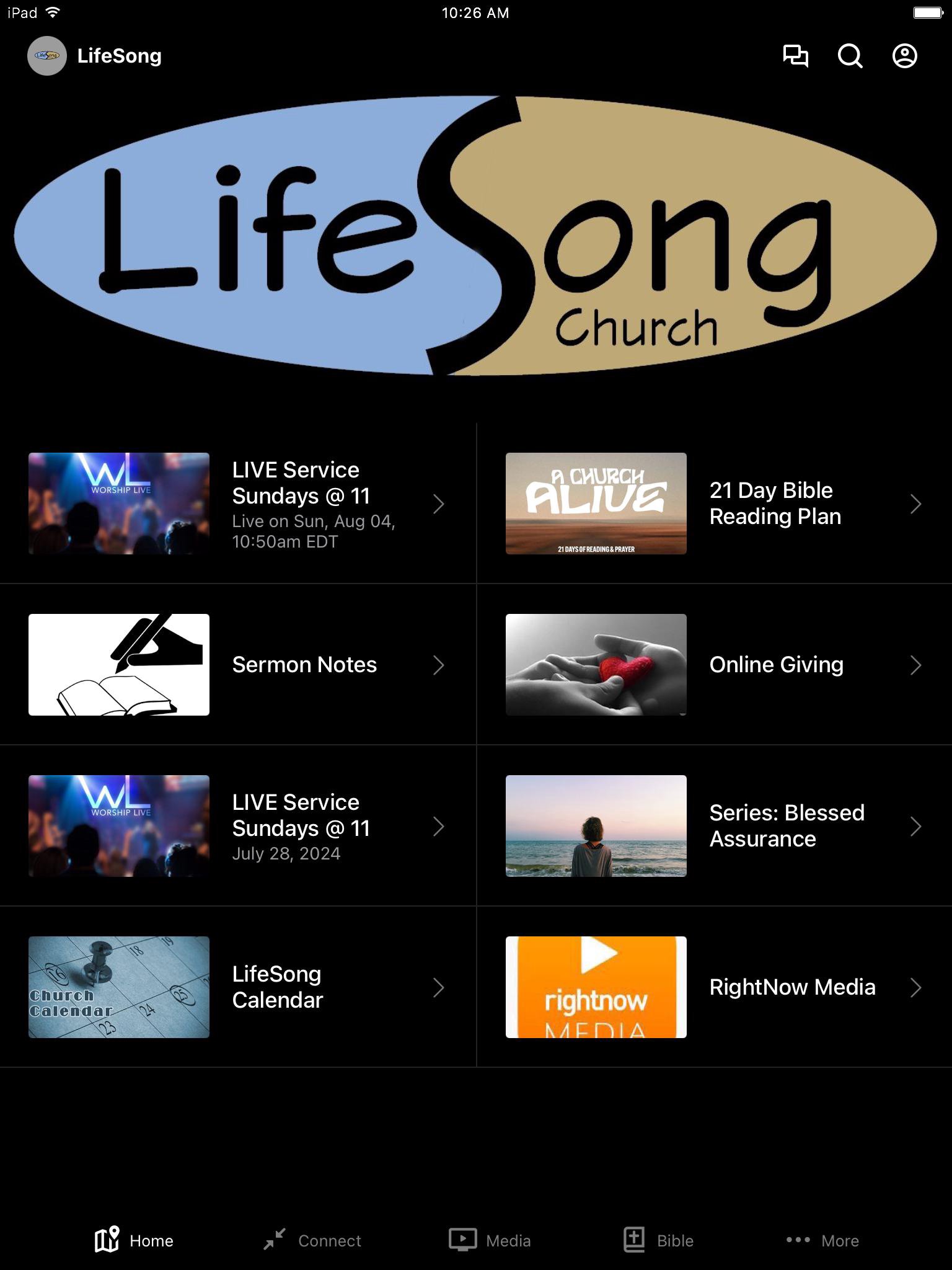Switch to the Bible tab
The height and width of the screenshot is (1270, 952).
click(658, 1240)
